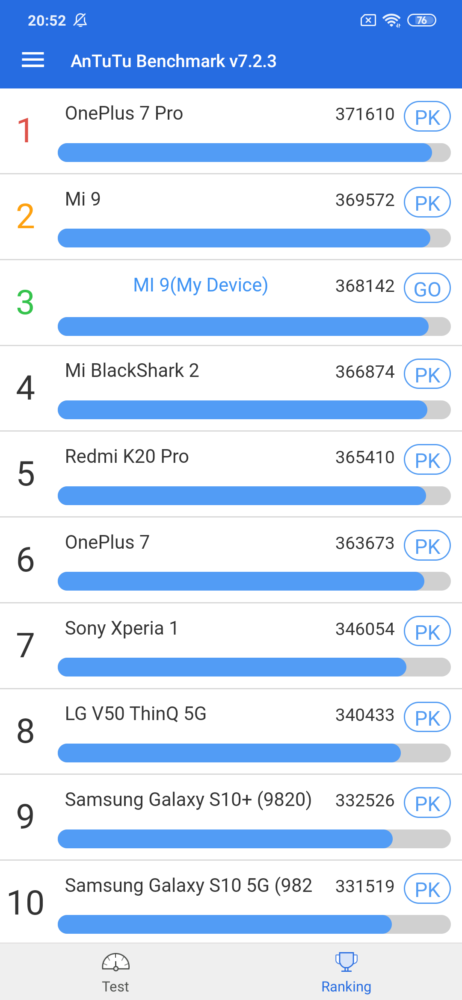This screenshot has height=1000, width=462.
Task: Compare with Mi 9 via PK
Action: click(427, 202)
